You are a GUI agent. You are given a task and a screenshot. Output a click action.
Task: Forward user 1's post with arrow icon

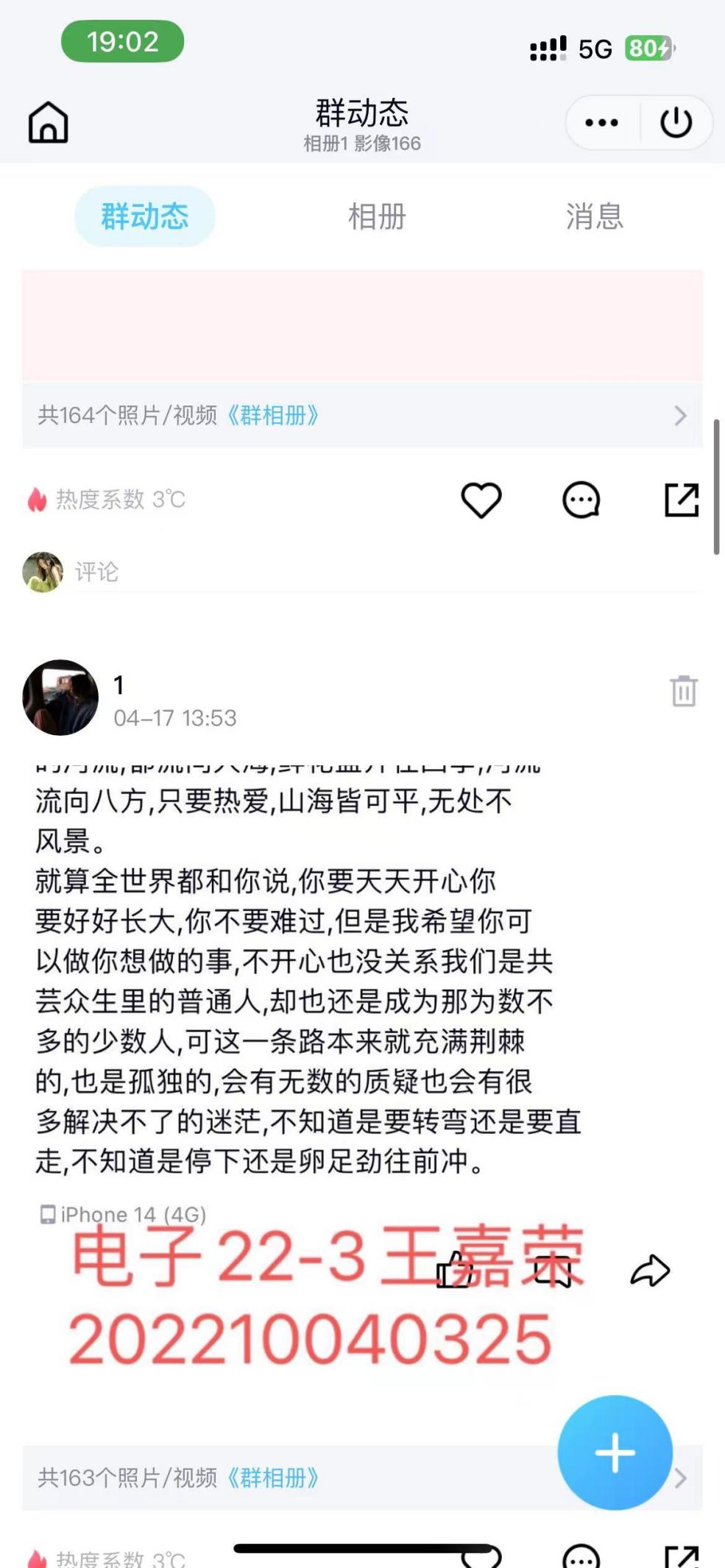point(651,1271)
